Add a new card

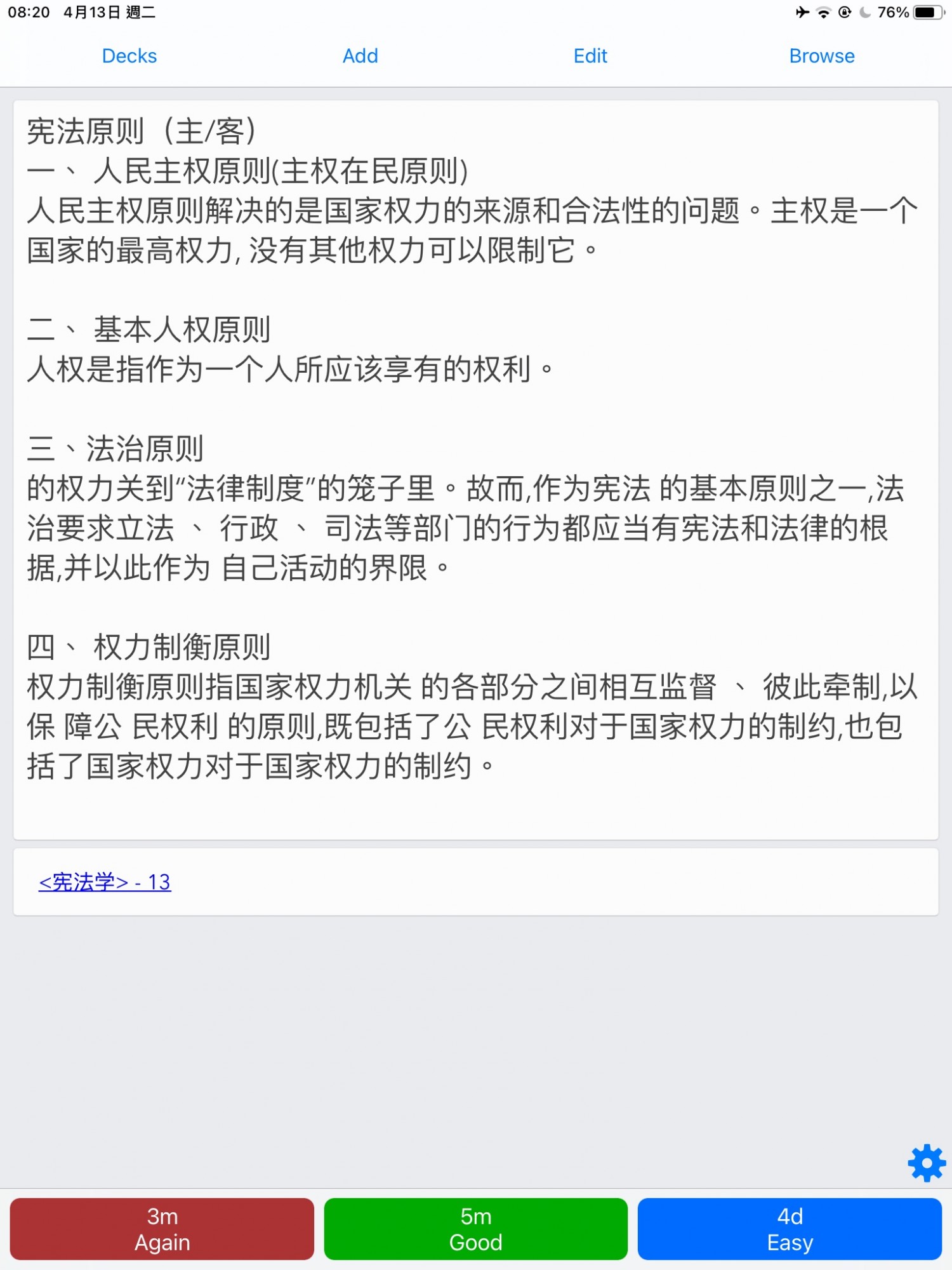pyautogui.click(x=360, y=56)
